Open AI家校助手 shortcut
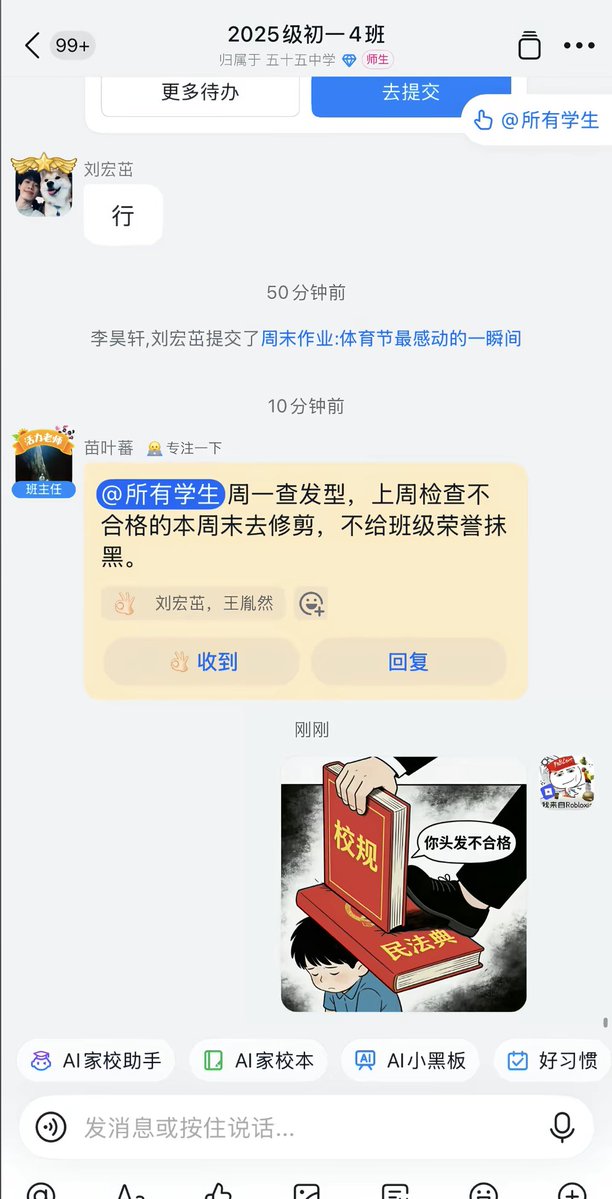The image size is (612, 1199). click(x=96, y=1060)
